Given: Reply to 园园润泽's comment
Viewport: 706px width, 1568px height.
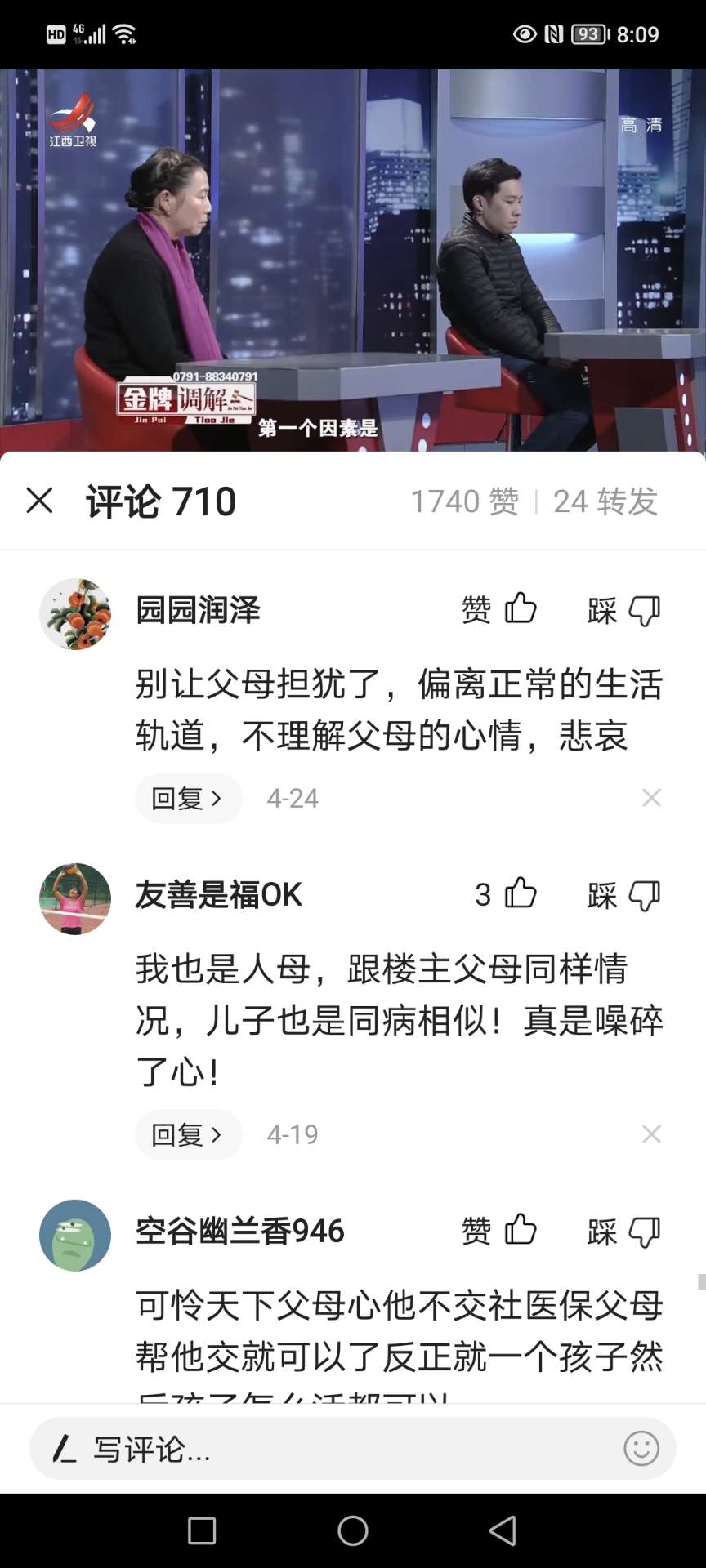Looking at the screenshot, I should click(188, 798).
